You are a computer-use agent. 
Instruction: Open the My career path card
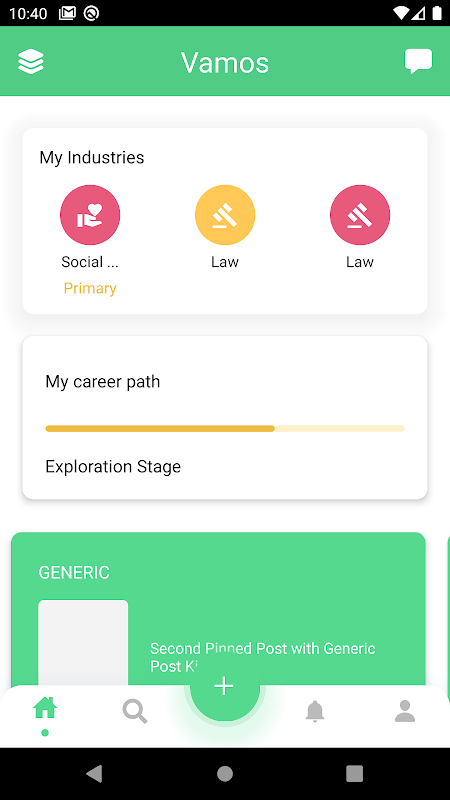coord(225,417)
